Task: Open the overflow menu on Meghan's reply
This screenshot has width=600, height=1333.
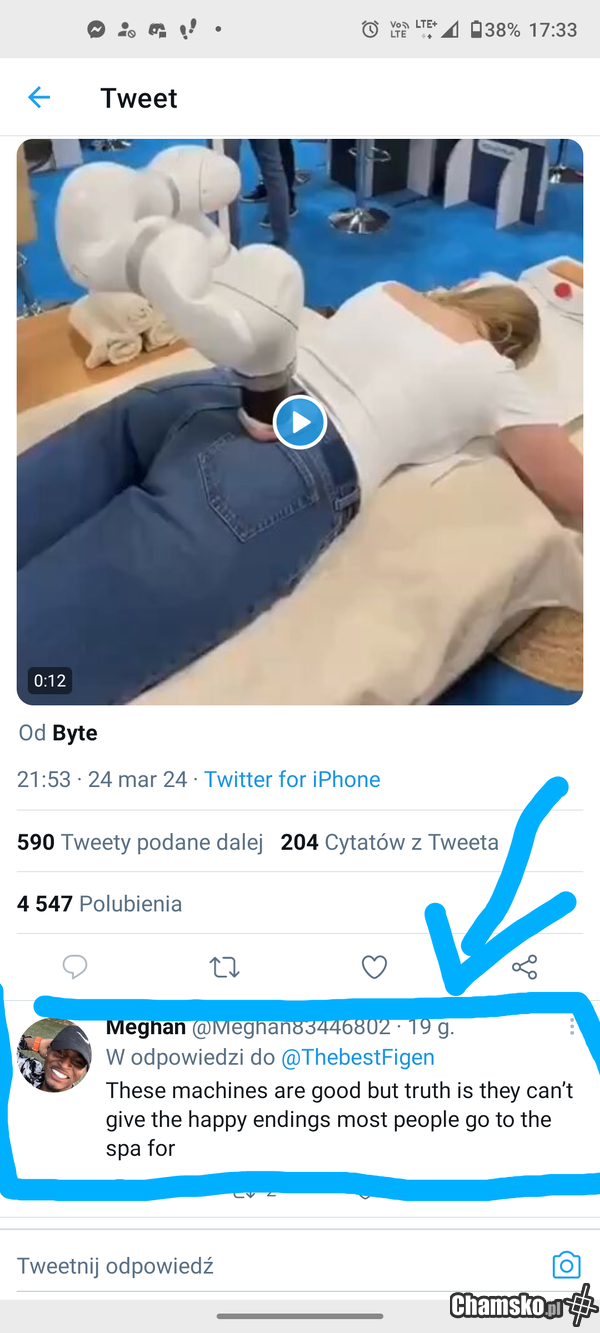Action: 572,1026
